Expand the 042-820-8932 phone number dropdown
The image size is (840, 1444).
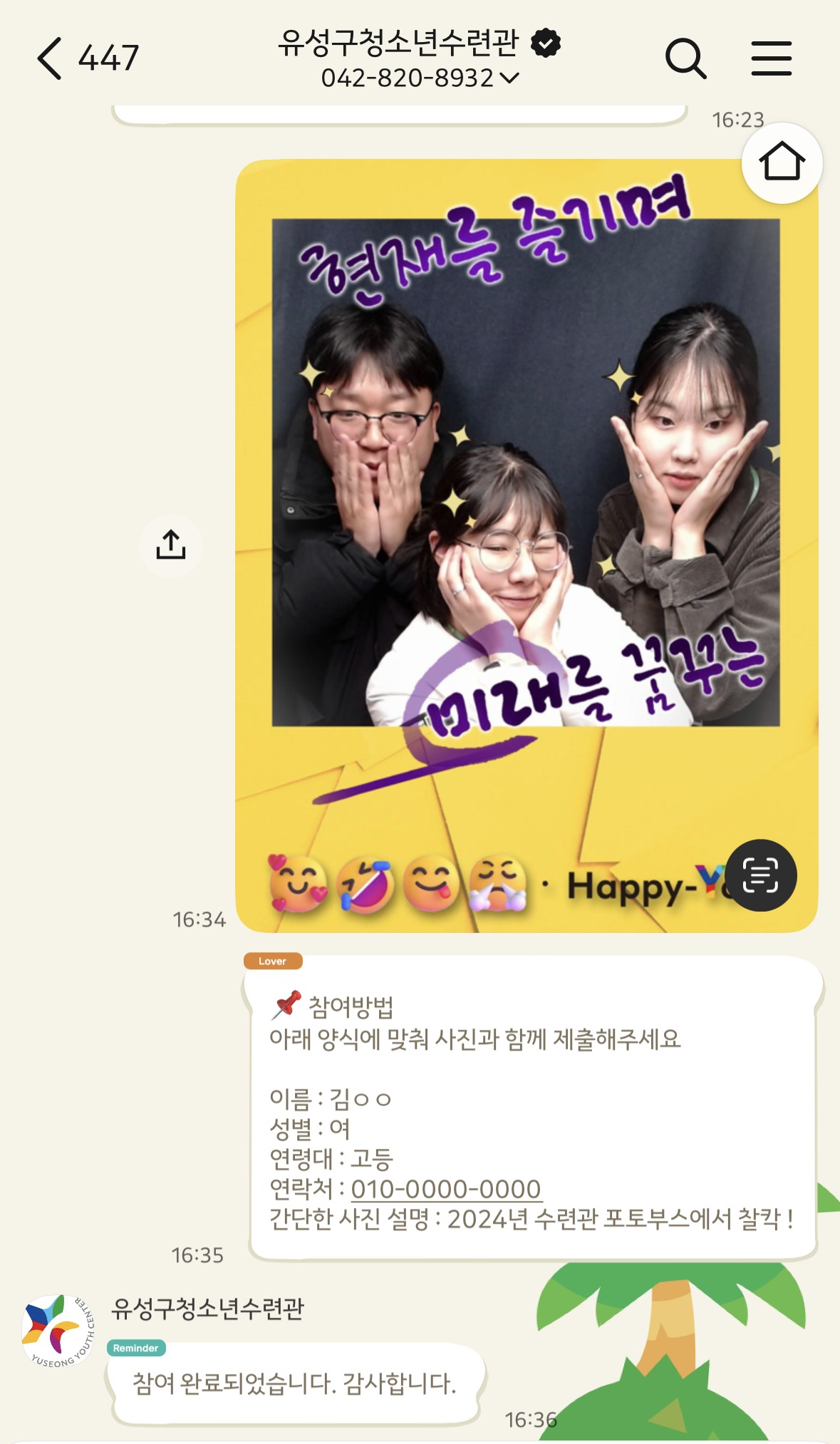click(x=420, y=78)
